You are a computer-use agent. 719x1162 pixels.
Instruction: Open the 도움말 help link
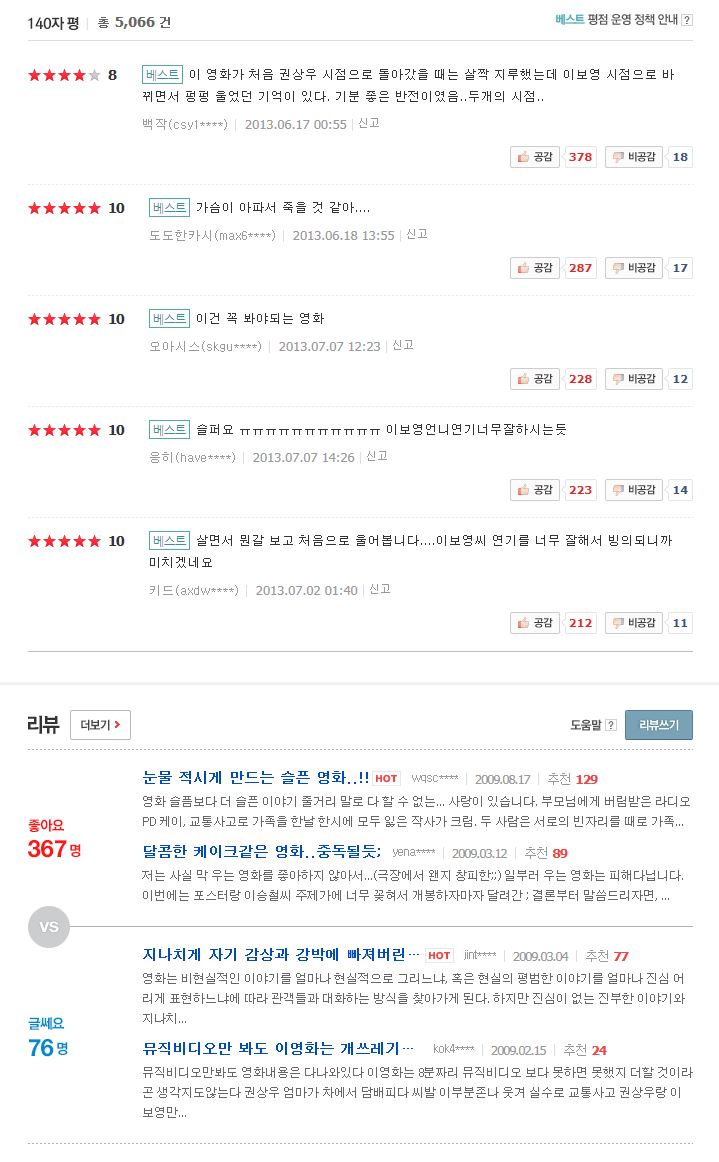pos(593,725)
